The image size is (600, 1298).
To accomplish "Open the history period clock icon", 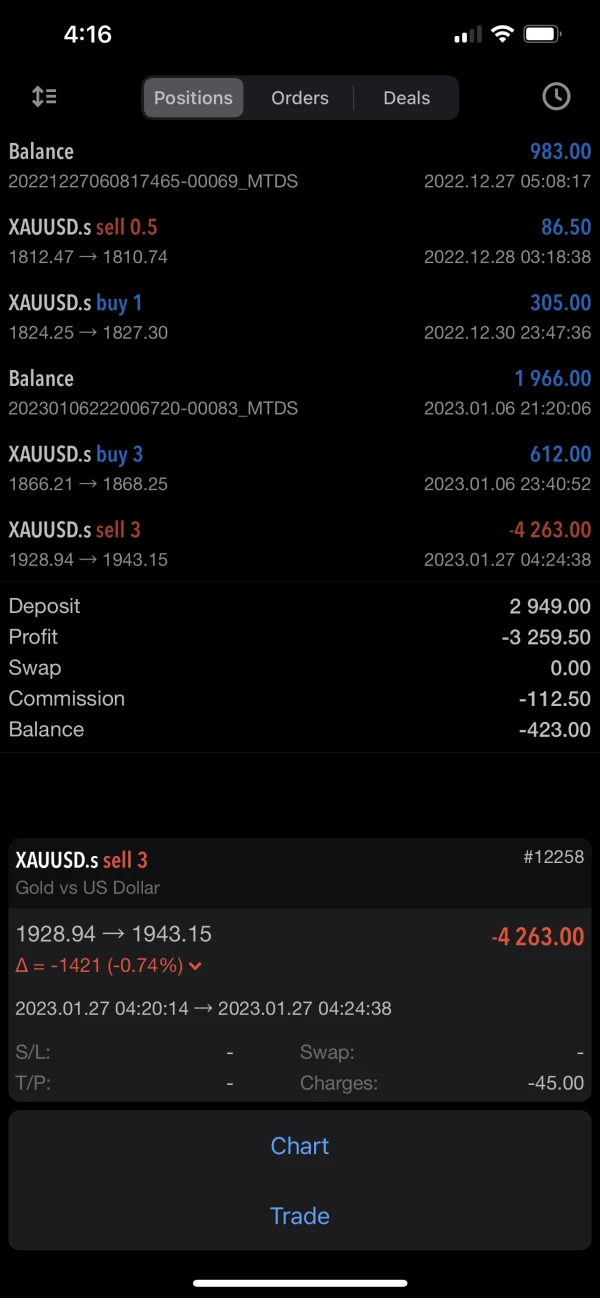I will 556,97.
